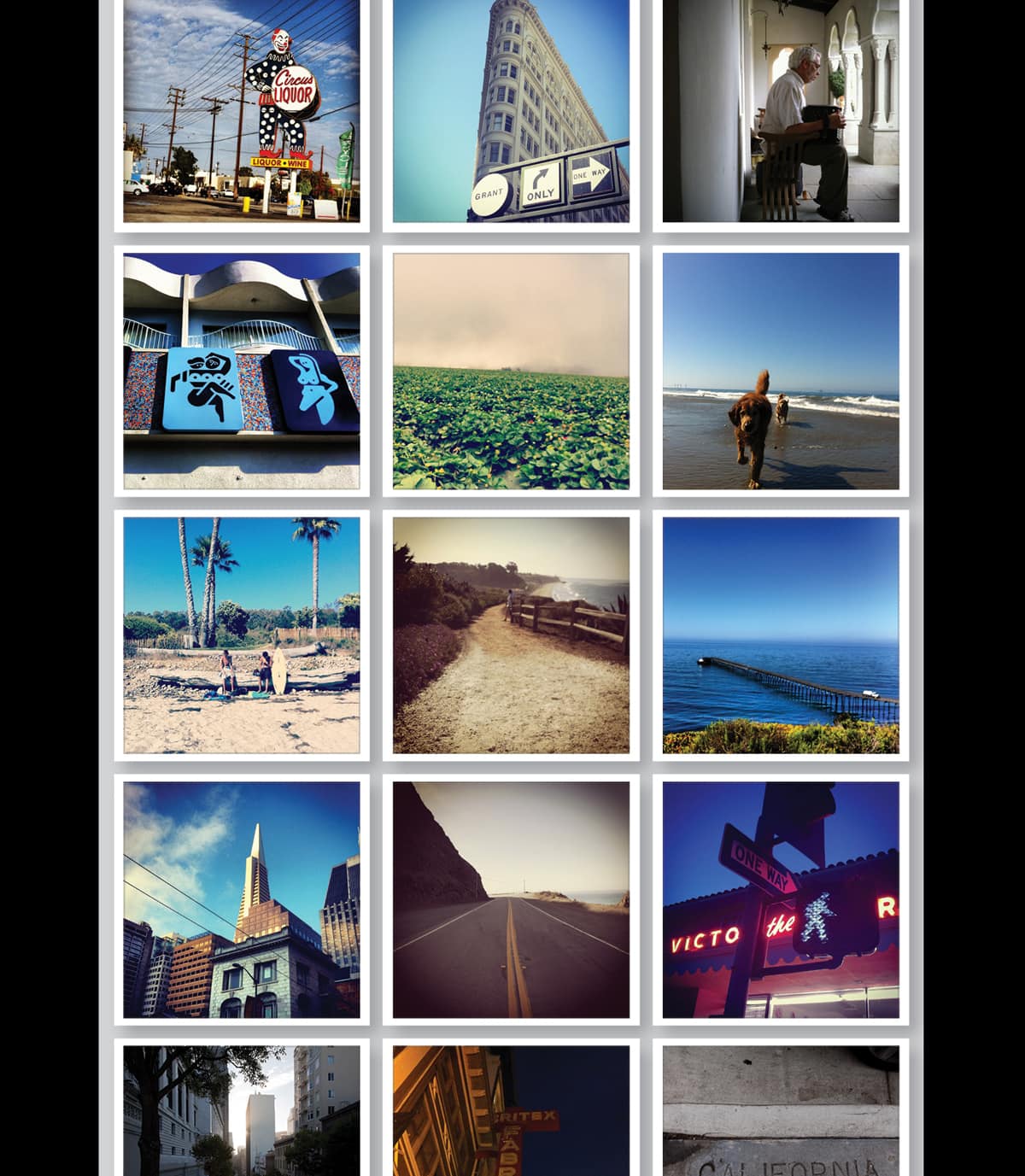Open the Circus Liquor clown sign photo

(x=242, y=111)
